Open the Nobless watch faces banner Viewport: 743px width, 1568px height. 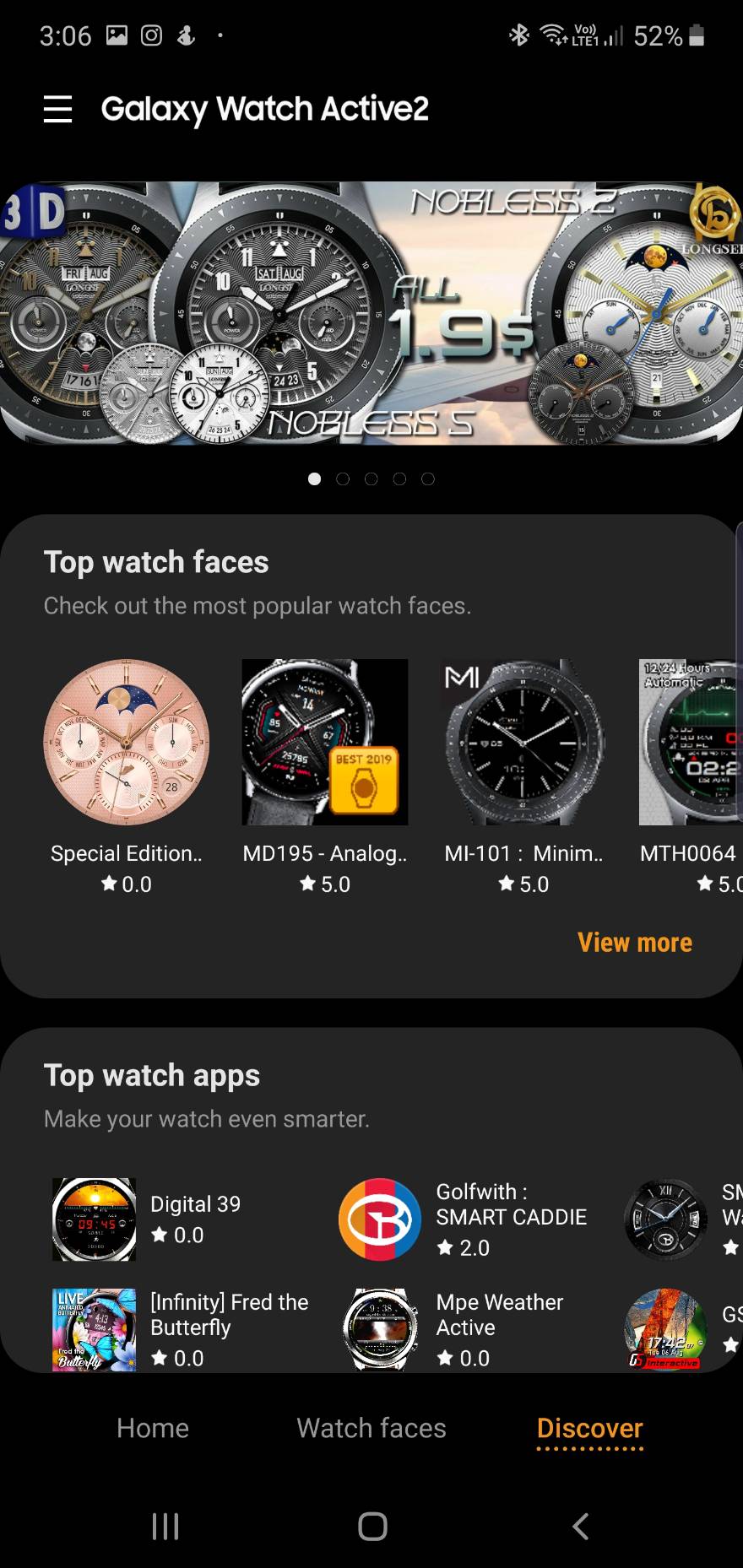point(371,313)
